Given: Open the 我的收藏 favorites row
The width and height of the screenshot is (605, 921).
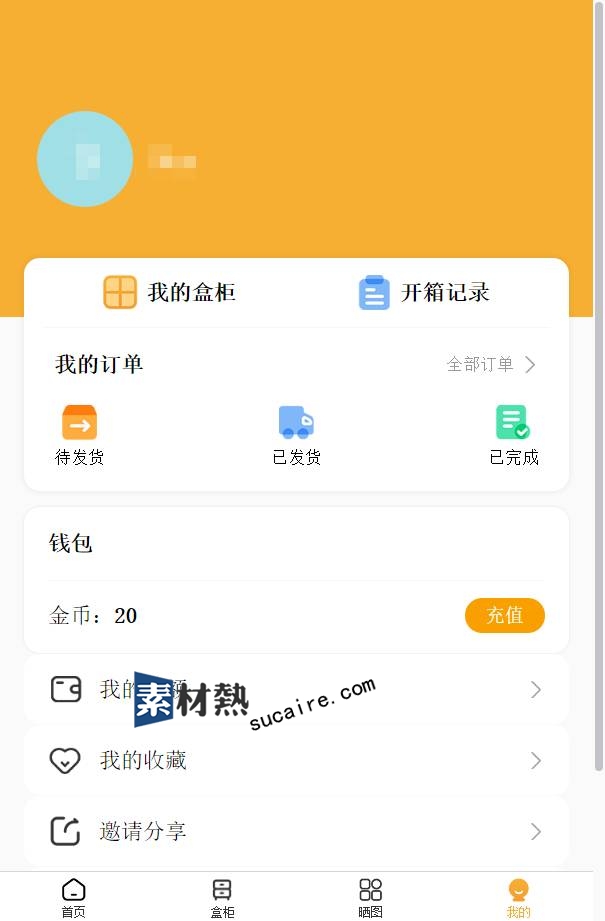Looking at the screenshot, I should (x=296, y=760).
